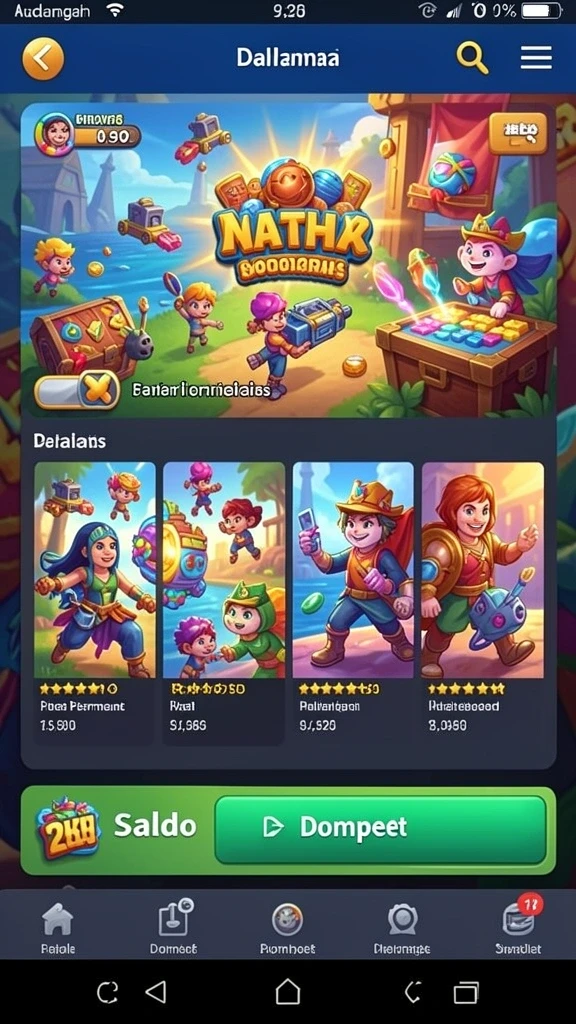Open the player avatar on the banner

click(54, 134)
